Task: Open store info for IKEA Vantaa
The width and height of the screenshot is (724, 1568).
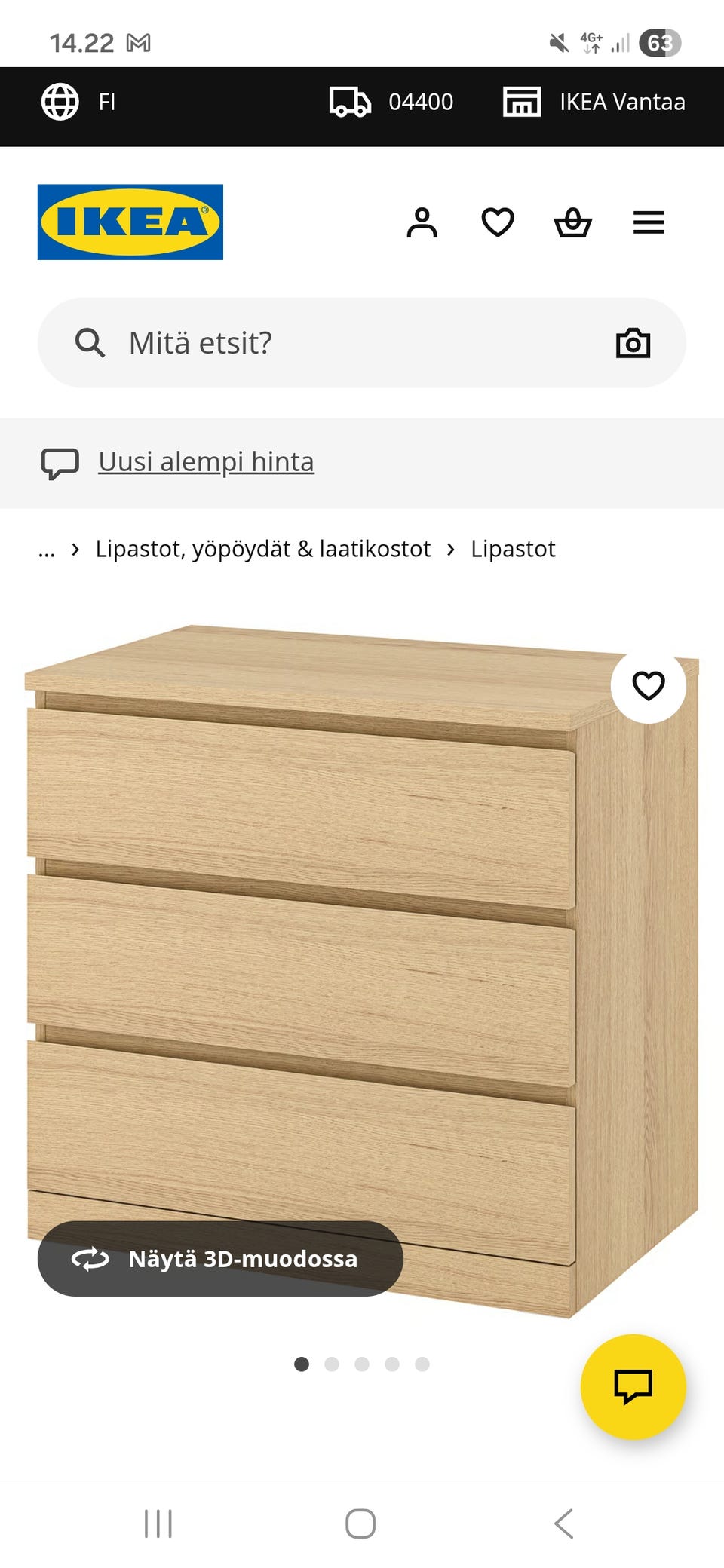Action: [596, 103]
